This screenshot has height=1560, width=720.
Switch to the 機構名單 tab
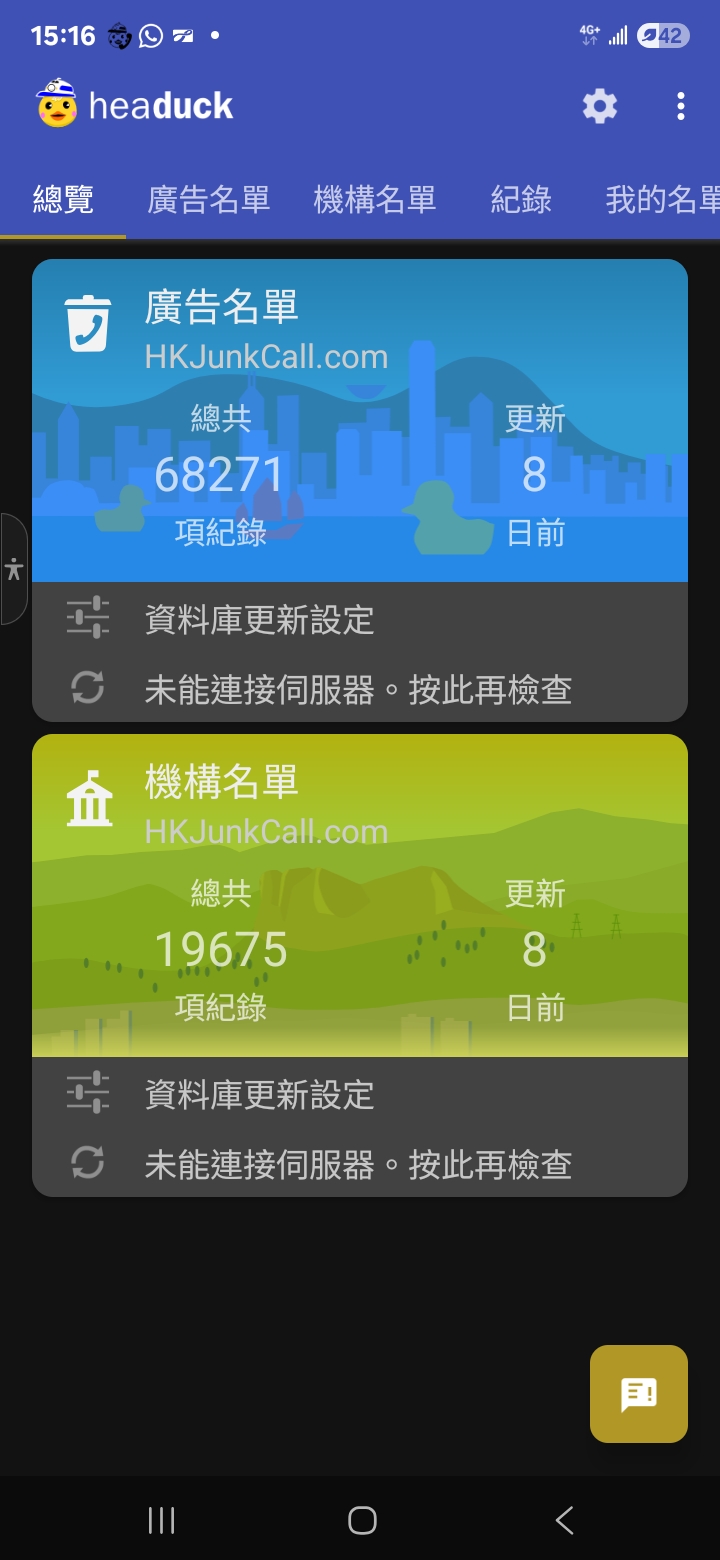coord(375,199)
